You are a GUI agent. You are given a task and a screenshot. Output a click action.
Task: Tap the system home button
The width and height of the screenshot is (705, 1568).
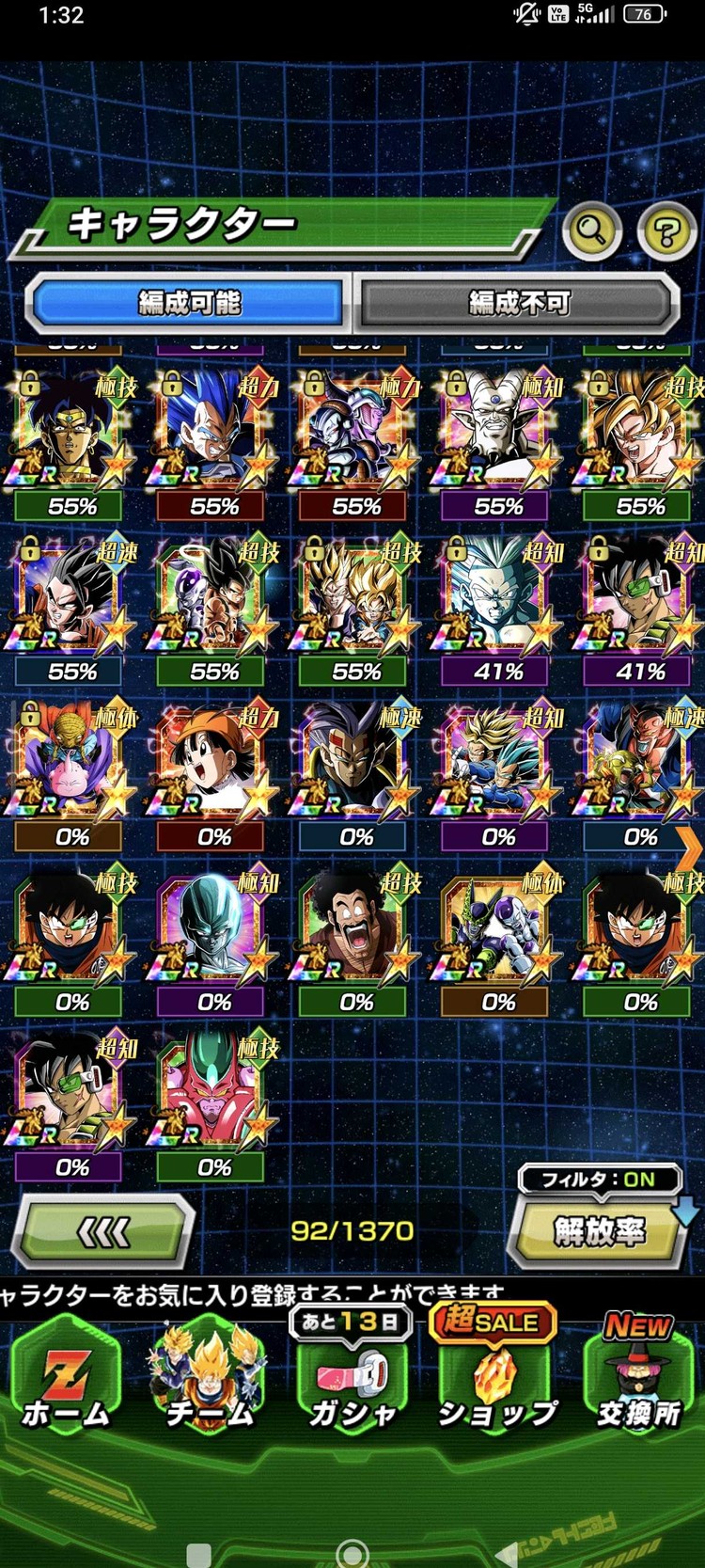click(x=352, y=1552)
